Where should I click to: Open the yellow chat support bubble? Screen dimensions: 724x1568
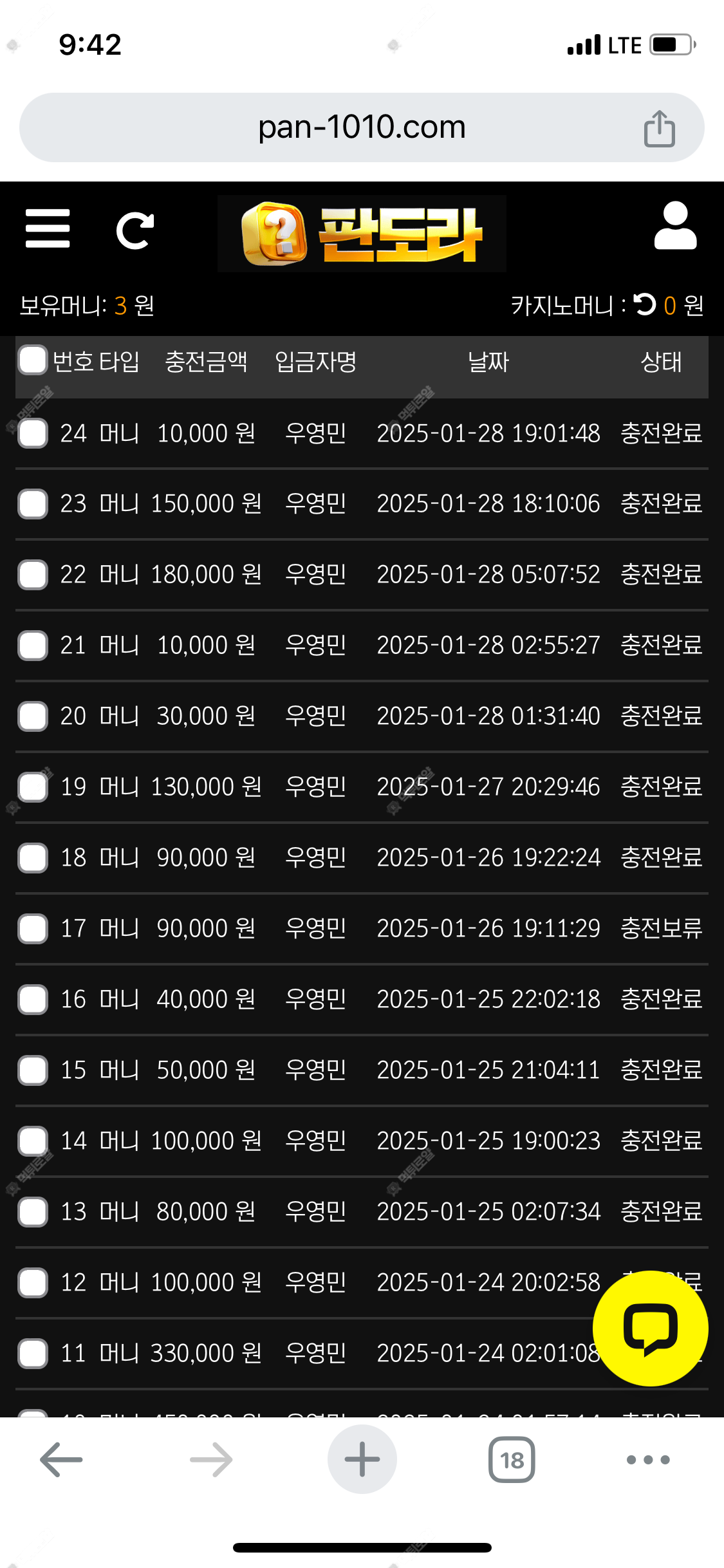coord(650,1328)
